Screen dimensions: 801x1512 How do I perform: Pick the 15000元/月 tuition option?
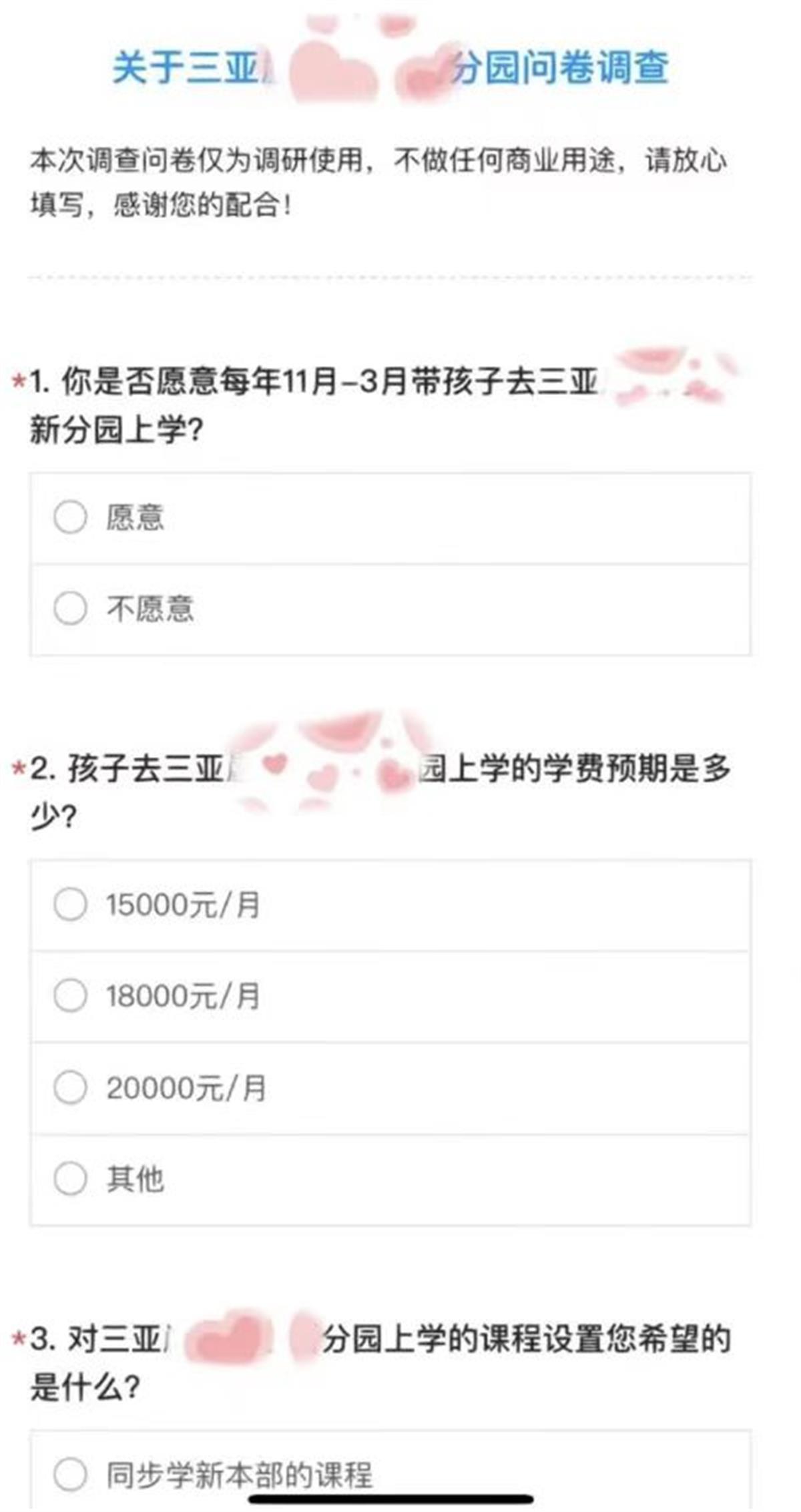[390, 906]
